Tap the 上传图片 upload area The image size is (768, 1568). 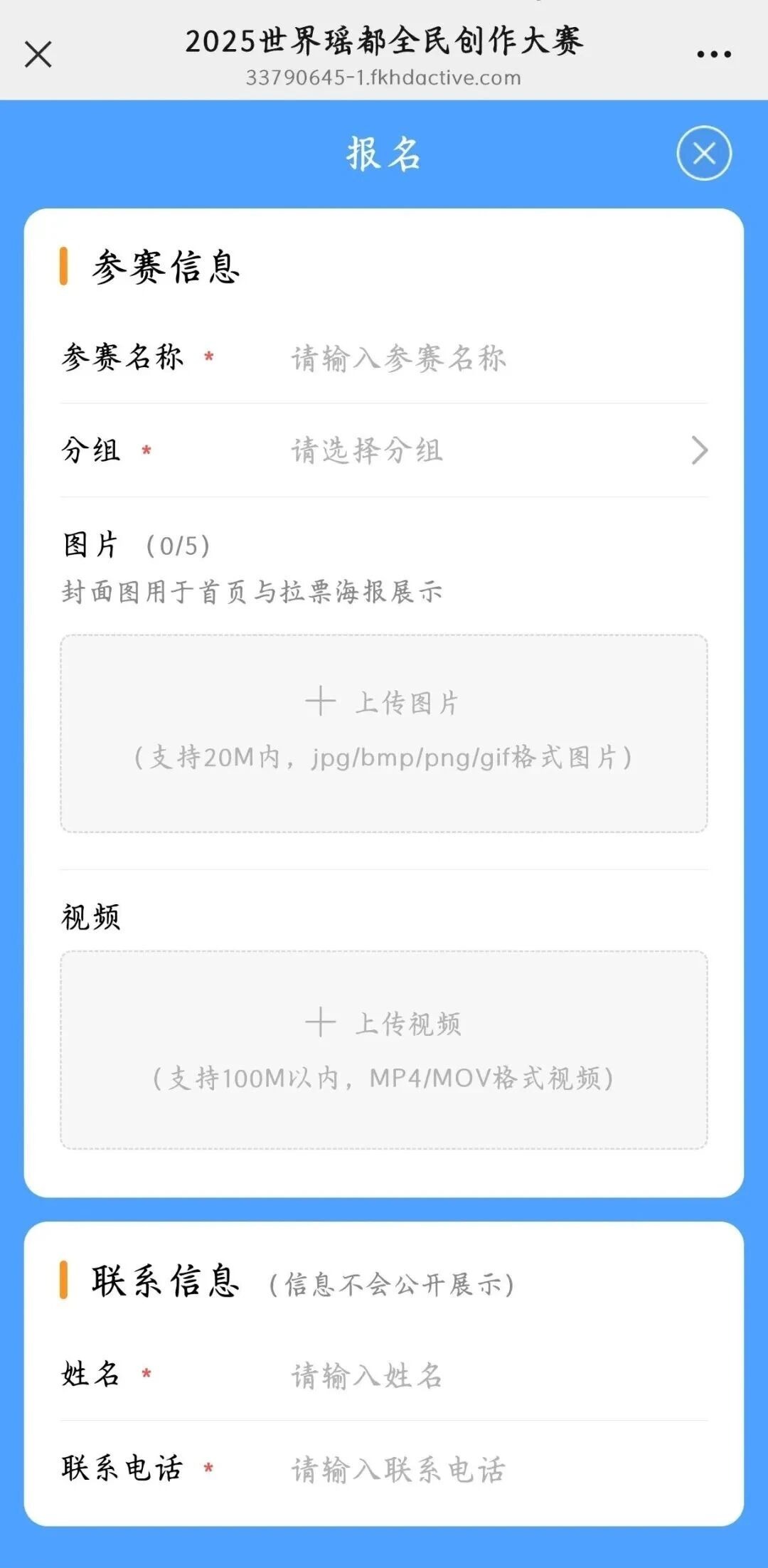click(384, 733)
